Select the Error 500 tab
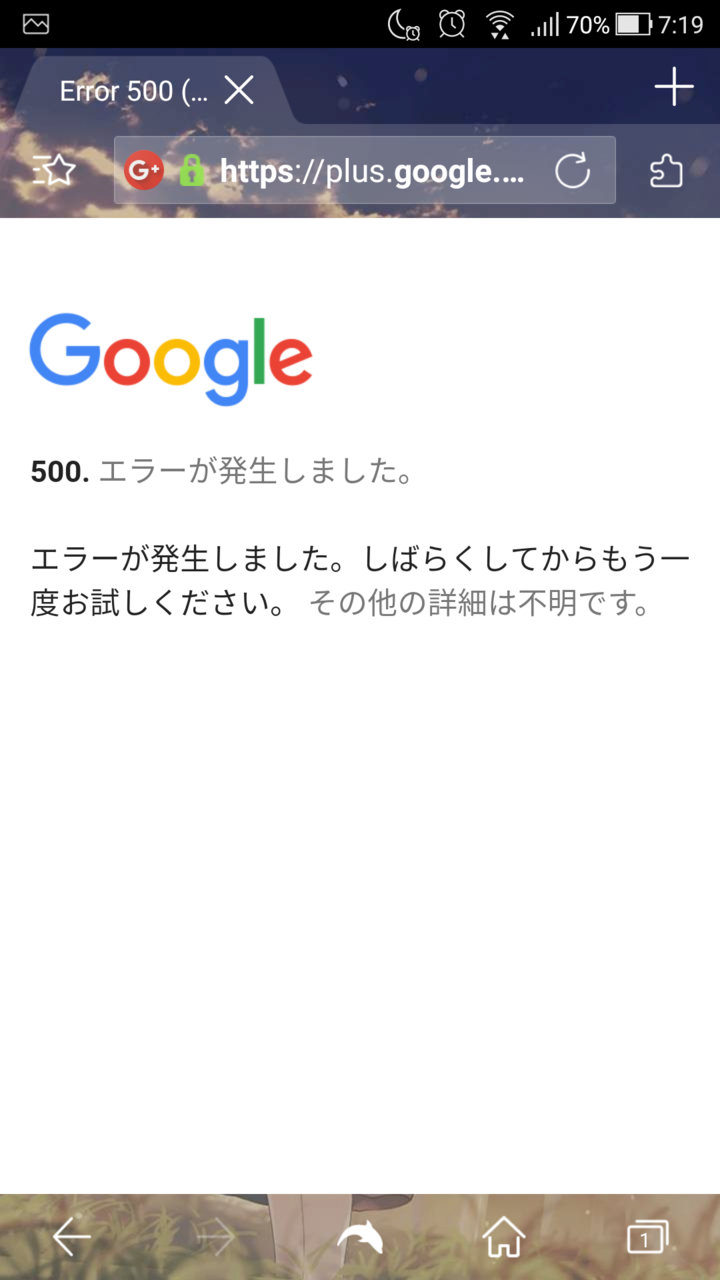Image resolution: width=720 pixels, height=1280 pixels. [133, 92]
